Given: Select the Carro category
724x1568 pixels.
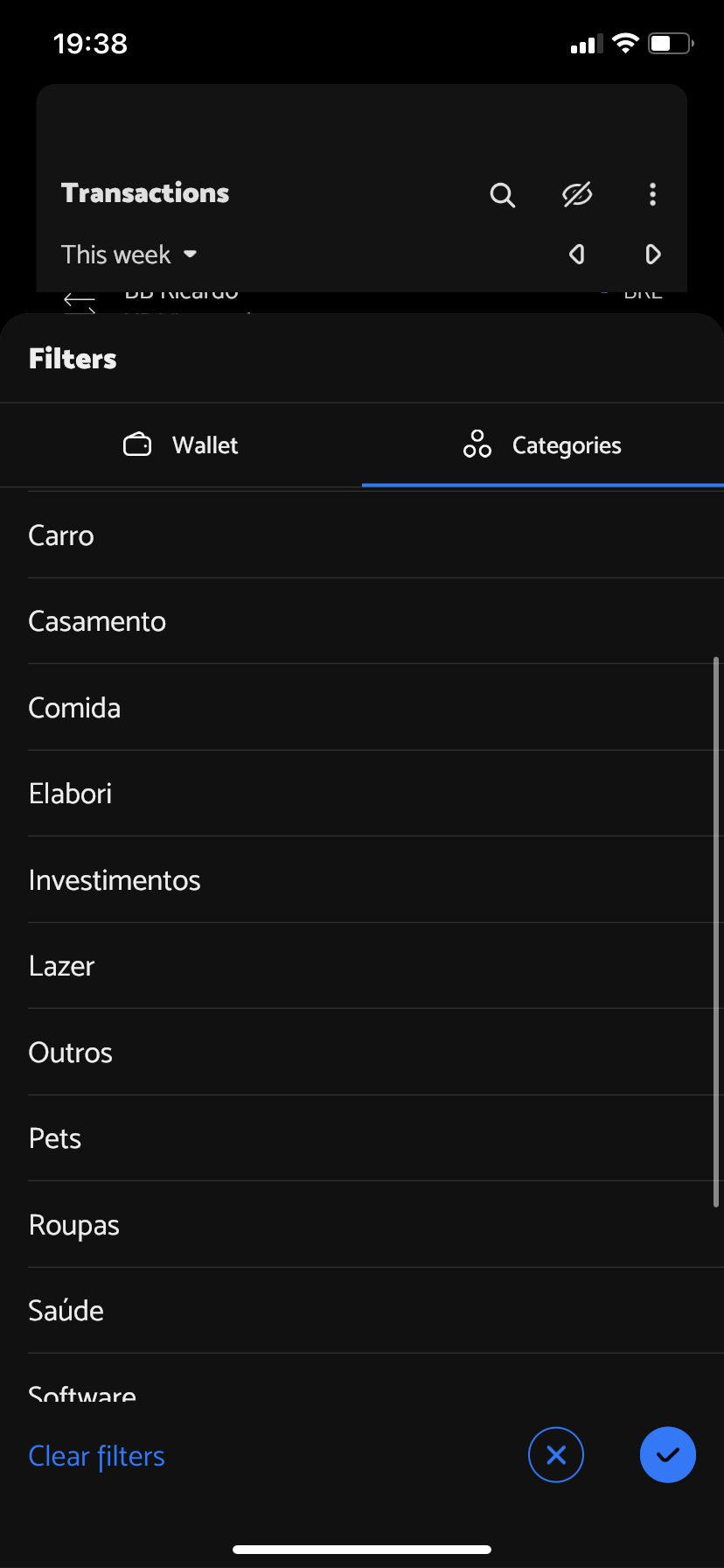Looking at the screenshot, I should coord(61,535).
